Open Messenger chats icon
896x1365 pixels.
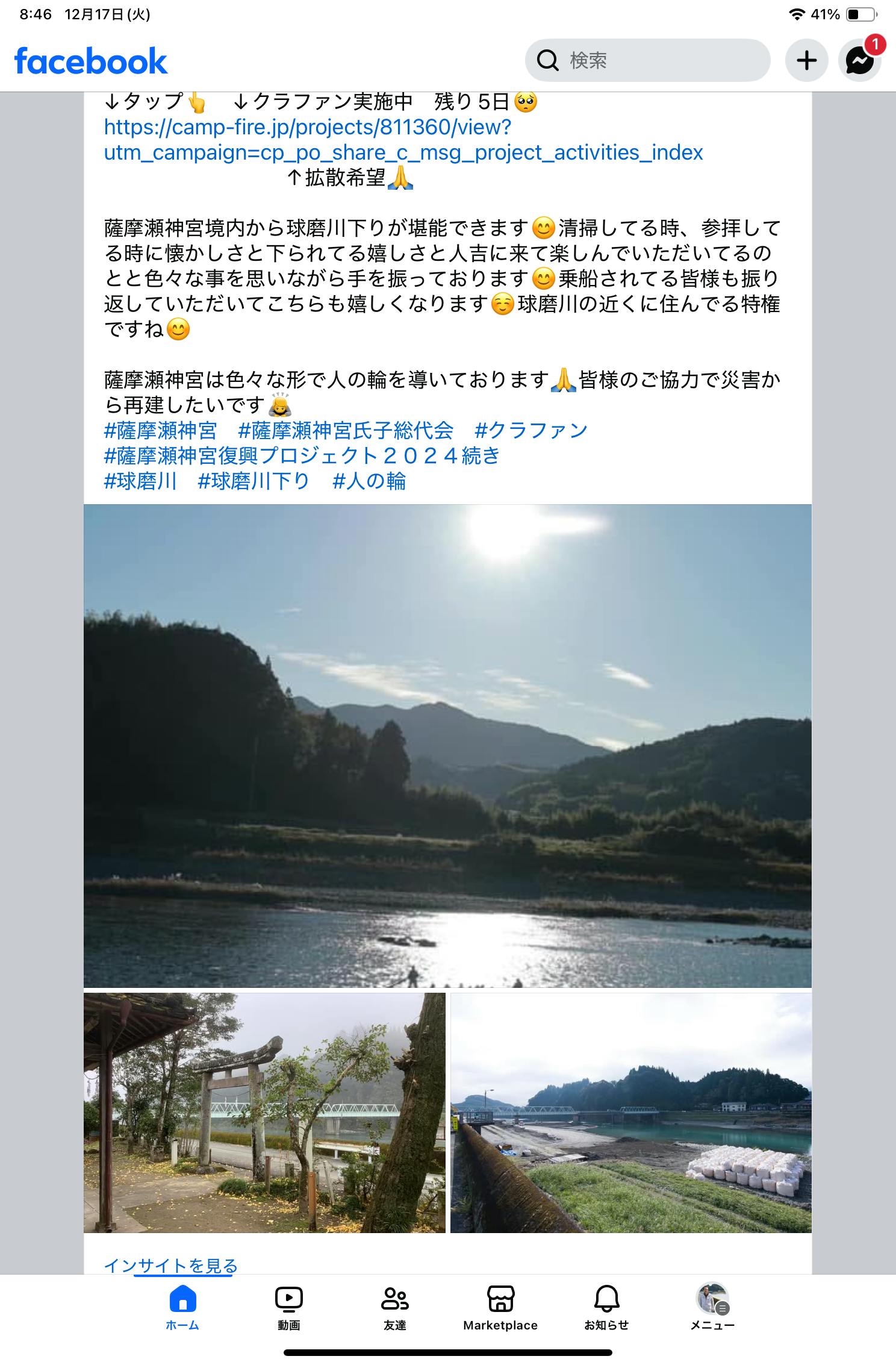859,60
